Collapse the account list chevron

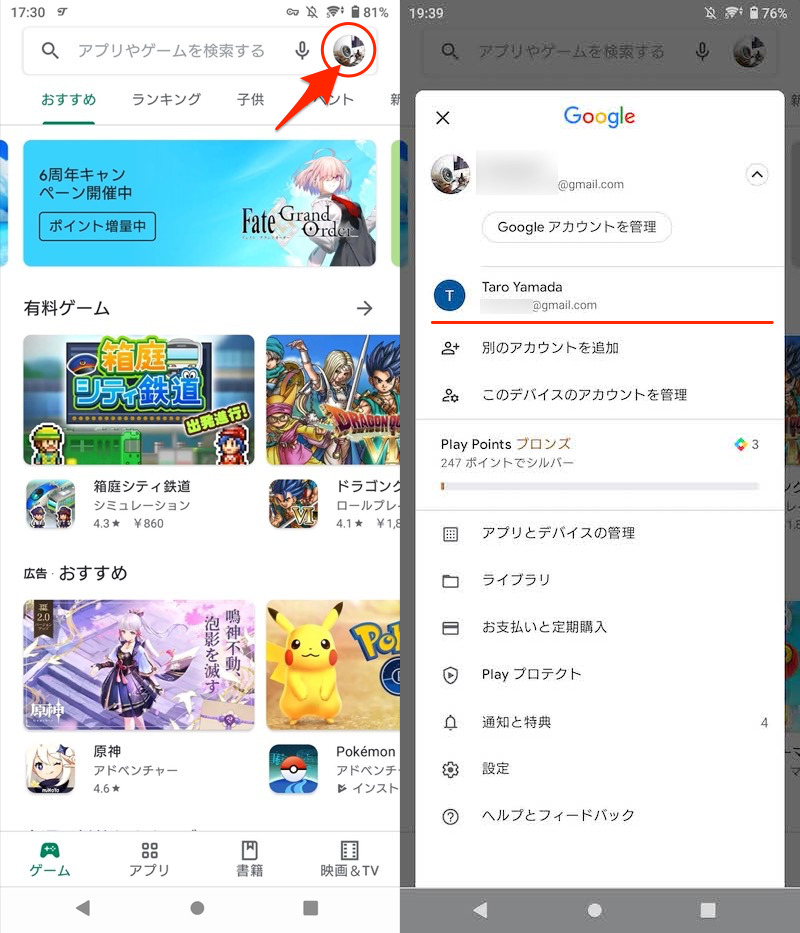757,175
